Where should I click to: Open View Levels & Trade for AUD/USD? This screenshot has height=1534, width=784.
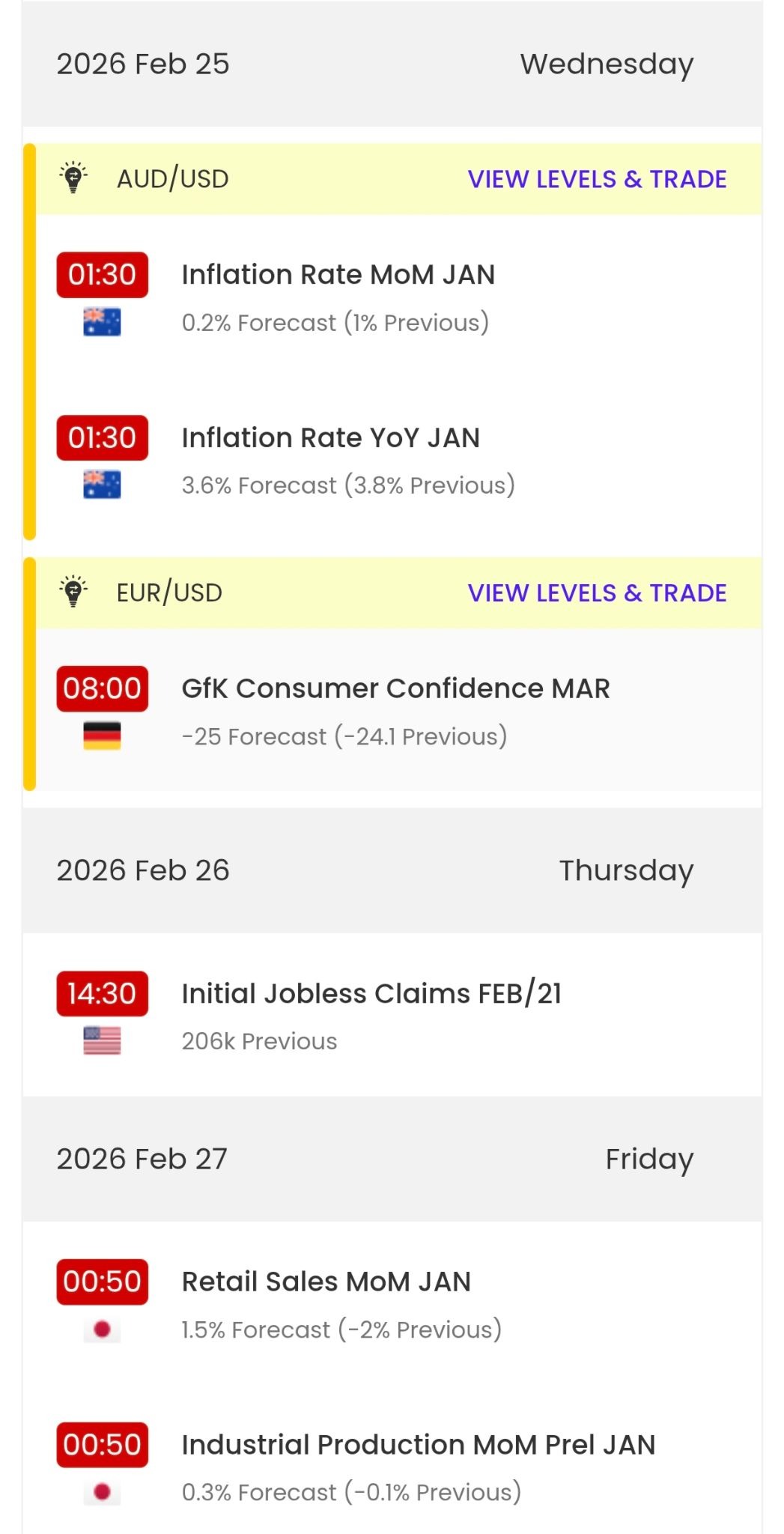(x=597, y=180)
